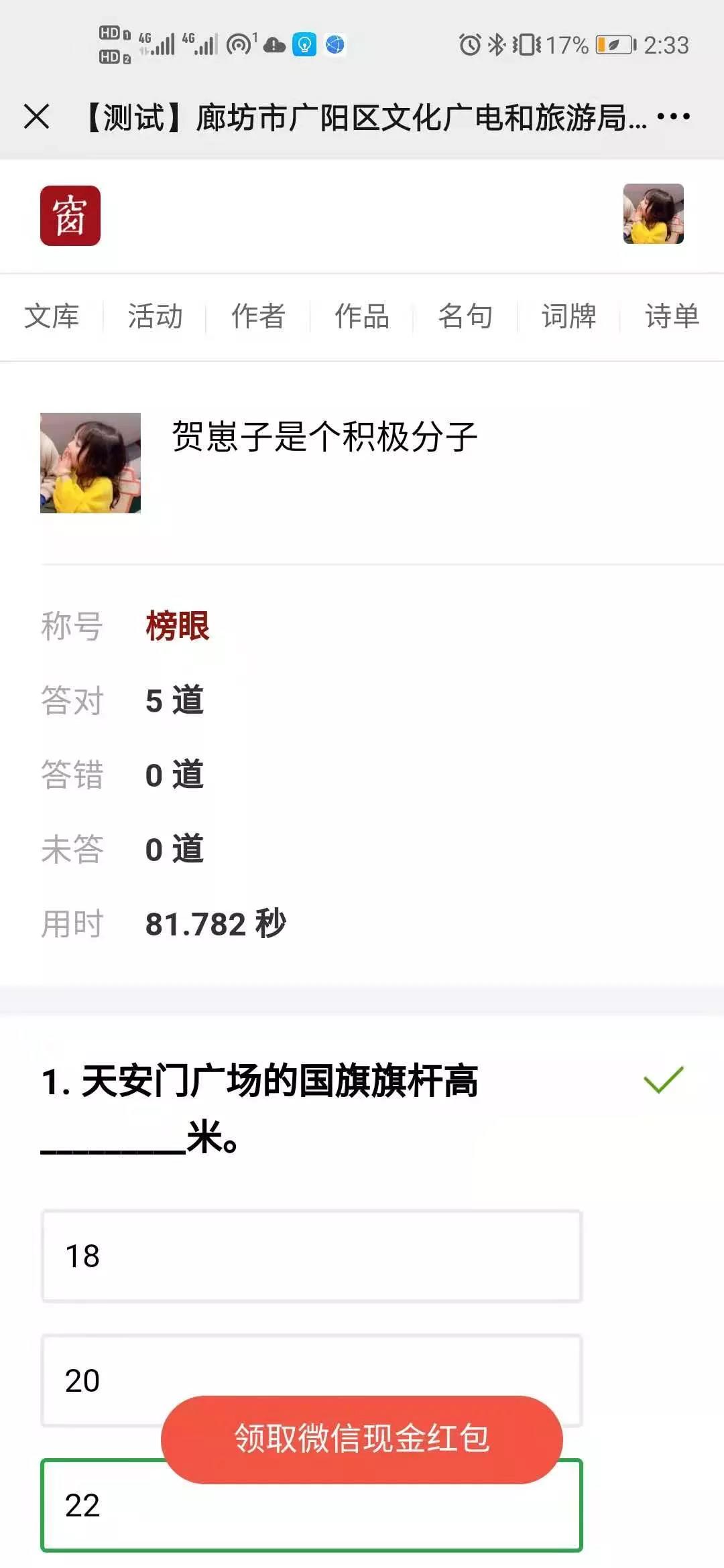The width and height of the screenshot is (724, 1568).
Task: Tap the red 窗 site logo
Action: (70, 216)
